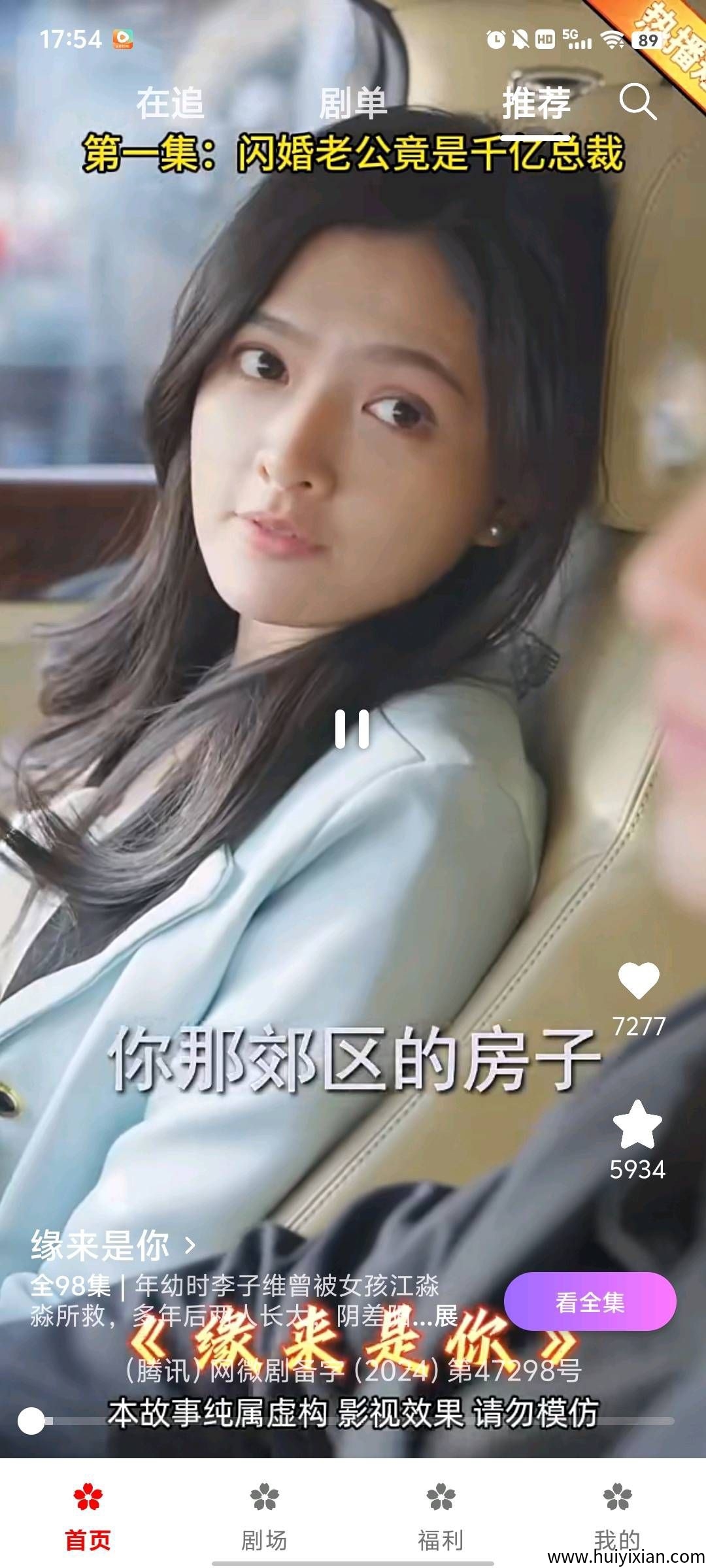
Task: Favorite this drama with the star icon
Action: point(637,1125)
